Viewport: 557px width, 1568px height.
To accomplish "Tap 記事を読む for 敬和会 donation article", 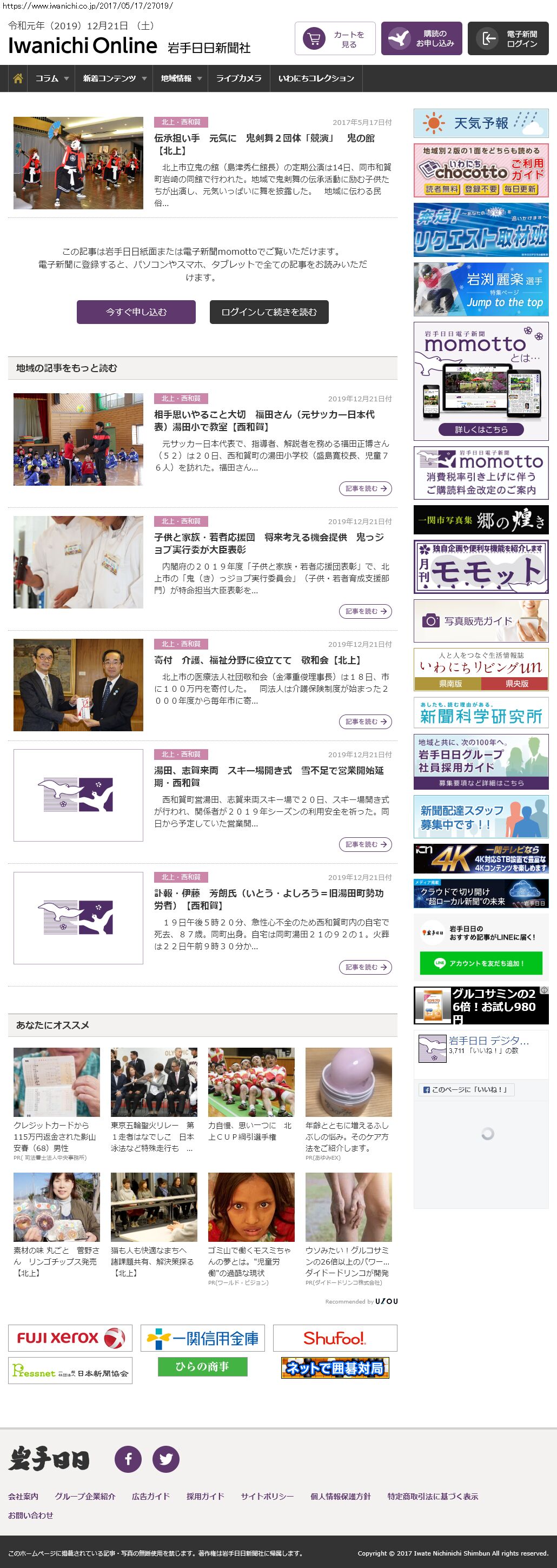I will 365,722.
